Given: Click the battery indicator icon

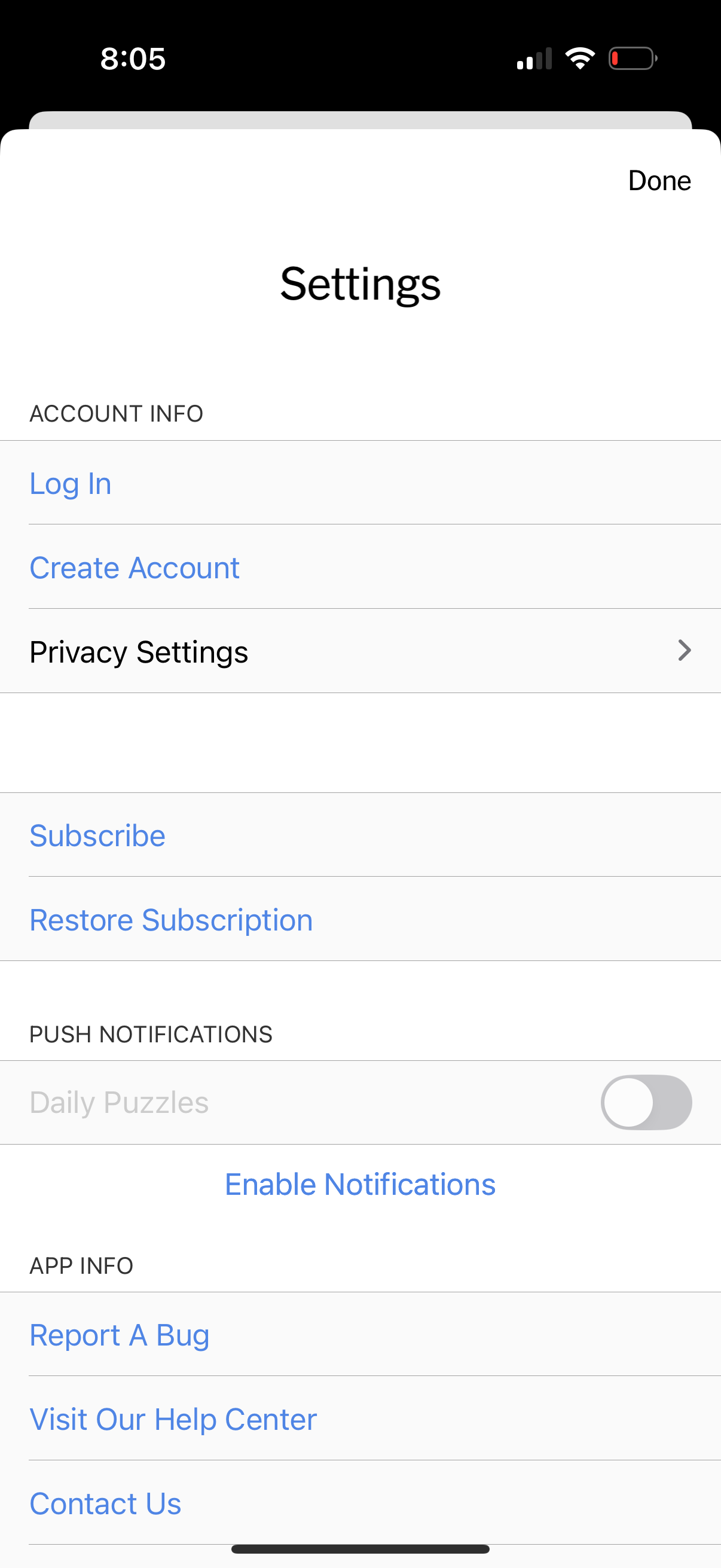Looking at the screenshot, I should [631, 58].
